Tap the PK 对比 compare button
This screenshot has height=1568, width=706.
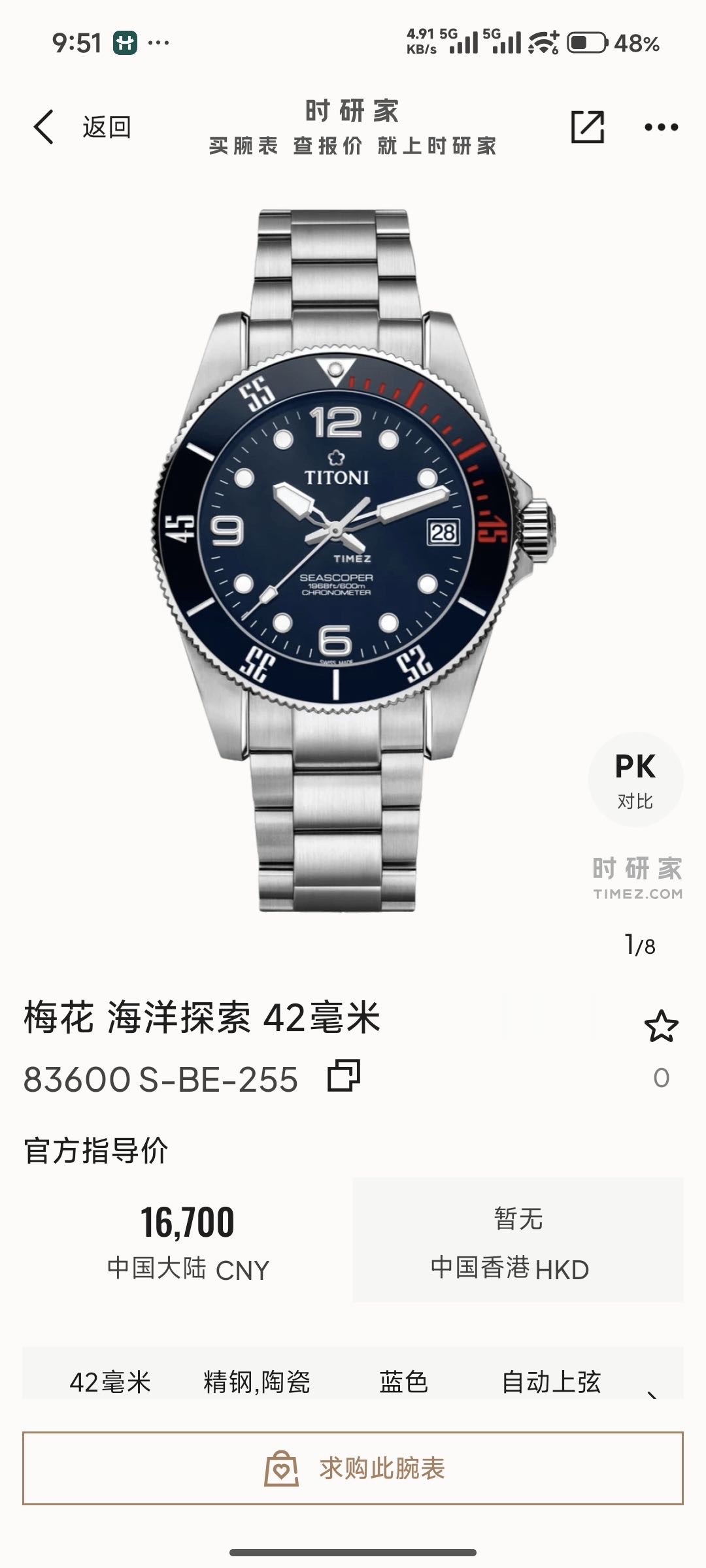(635, 779)
